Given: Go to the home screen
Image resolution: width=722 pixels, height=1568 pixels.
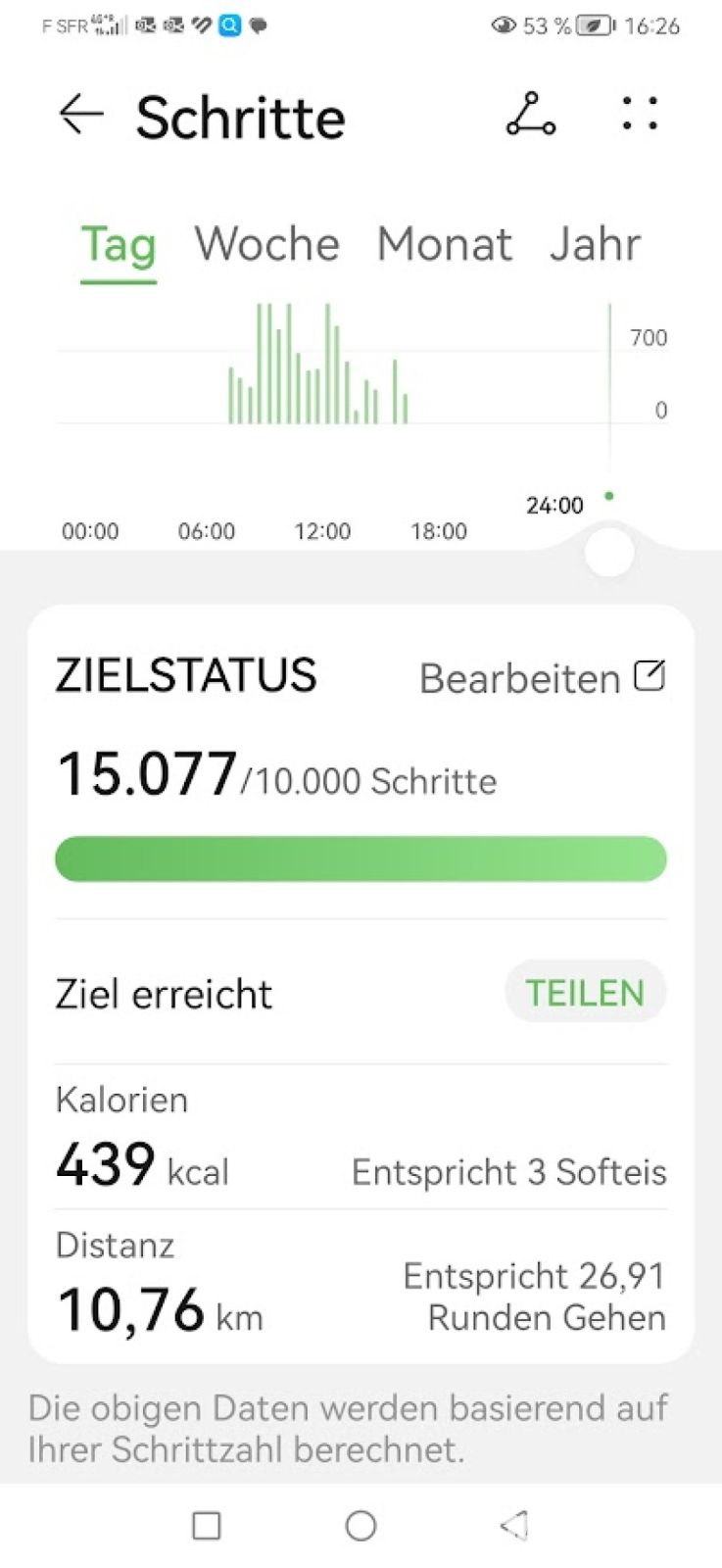Looking at the screenshot, I should click(361, 1525).
